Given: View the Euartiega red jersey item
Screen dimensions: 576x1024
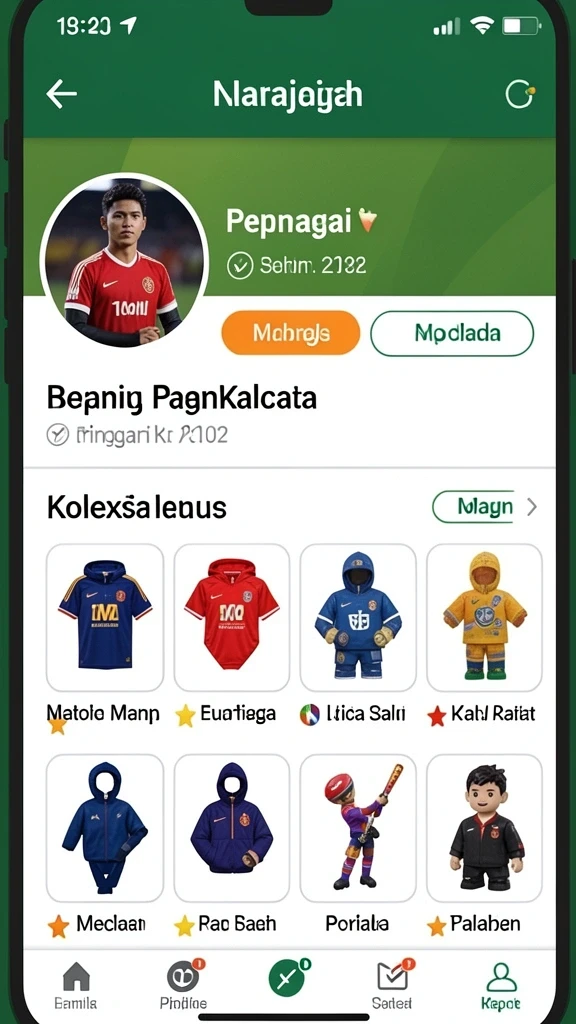Looking at the screenshot, I should click(232, 617).
